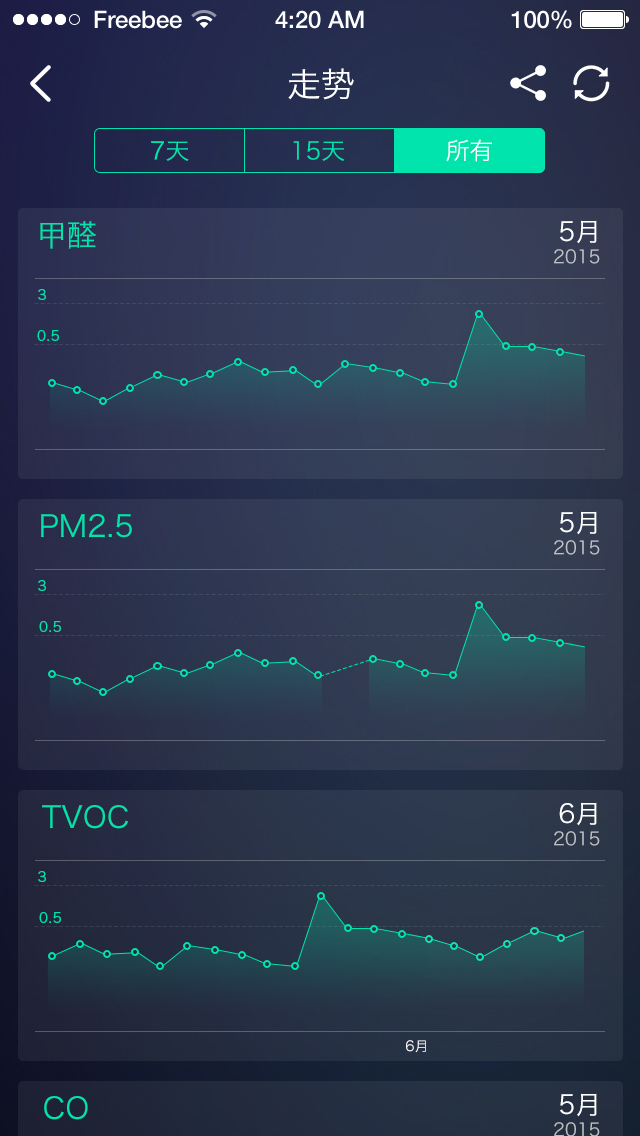Go back using the back arrow
640x1136 pixels.
pyautogui.click(x=41, y=84)
